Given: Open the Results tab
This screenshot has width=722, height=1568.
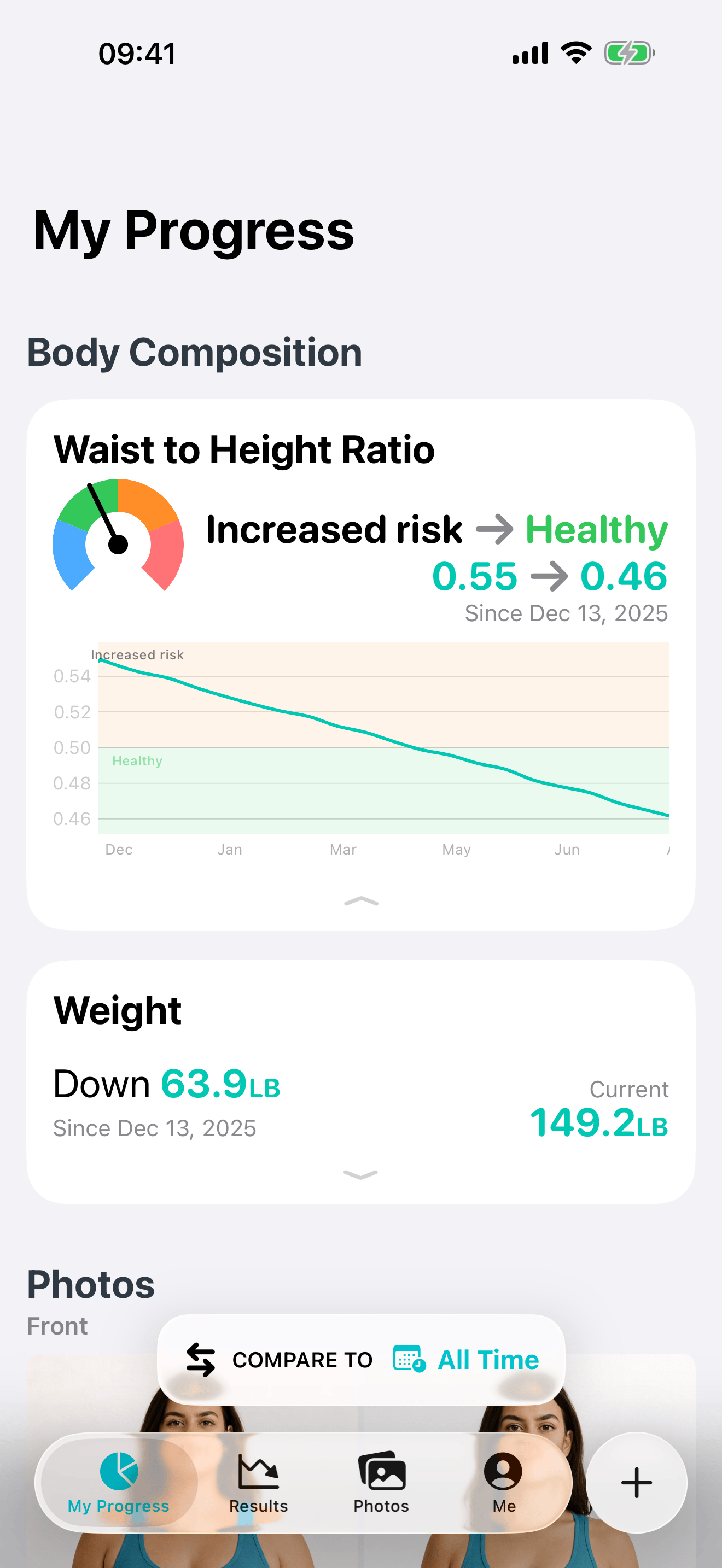Looking at the screenshot, I should pos(258,1483).
